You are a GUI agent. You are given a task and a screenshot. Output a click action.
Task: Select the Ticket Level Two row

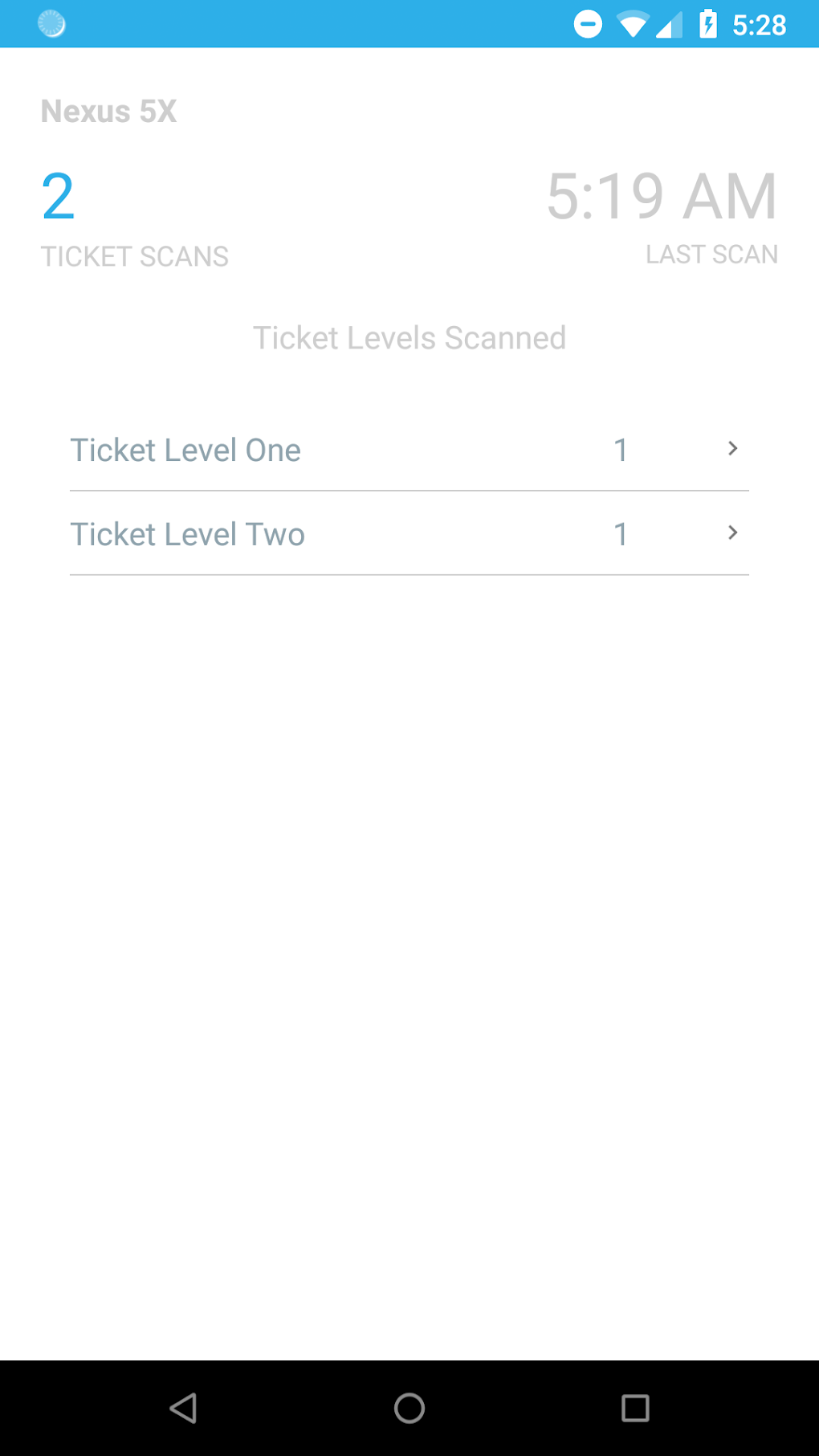tap(187, 533)
